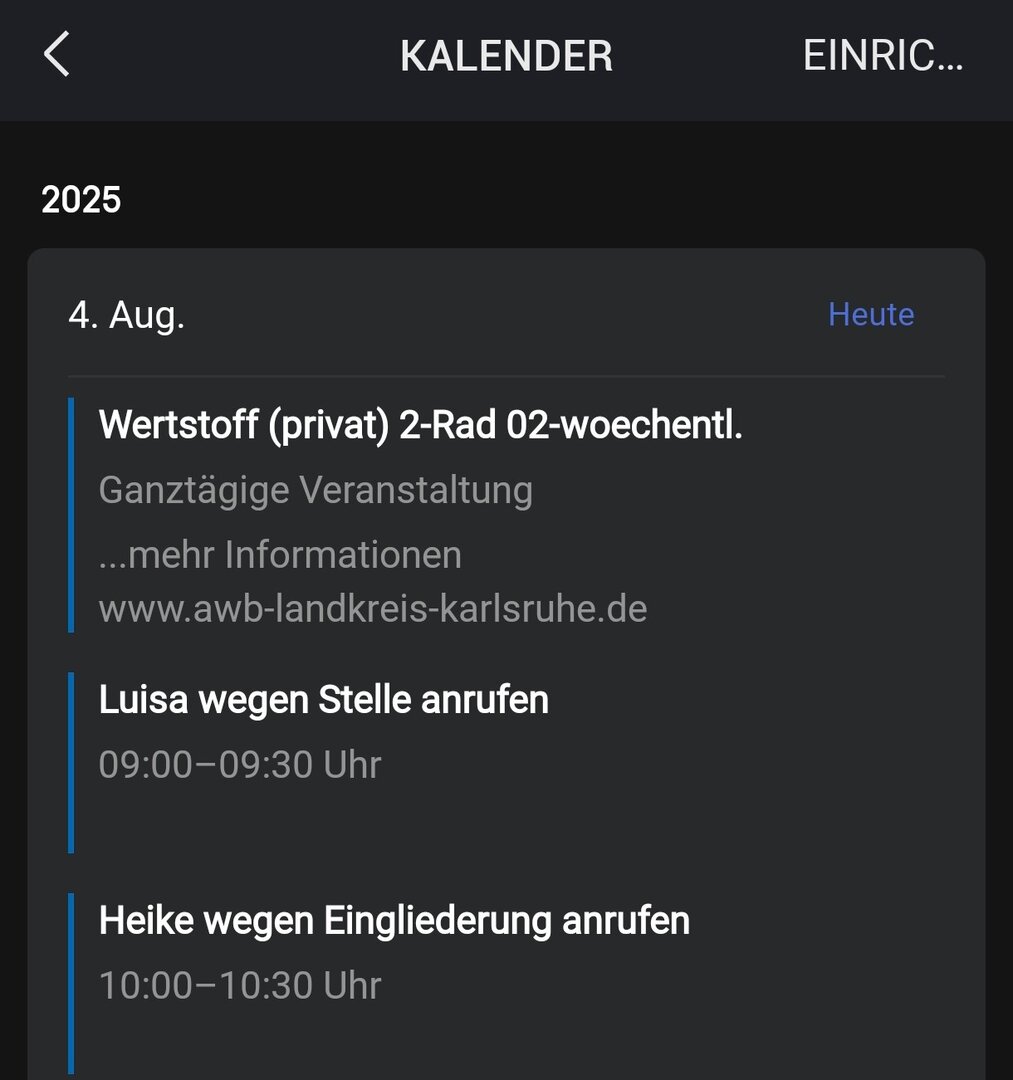Open Heike wegen Eingliederung anrufen event
Screen dimensions: 1013x1080
[x=394, y=921]
